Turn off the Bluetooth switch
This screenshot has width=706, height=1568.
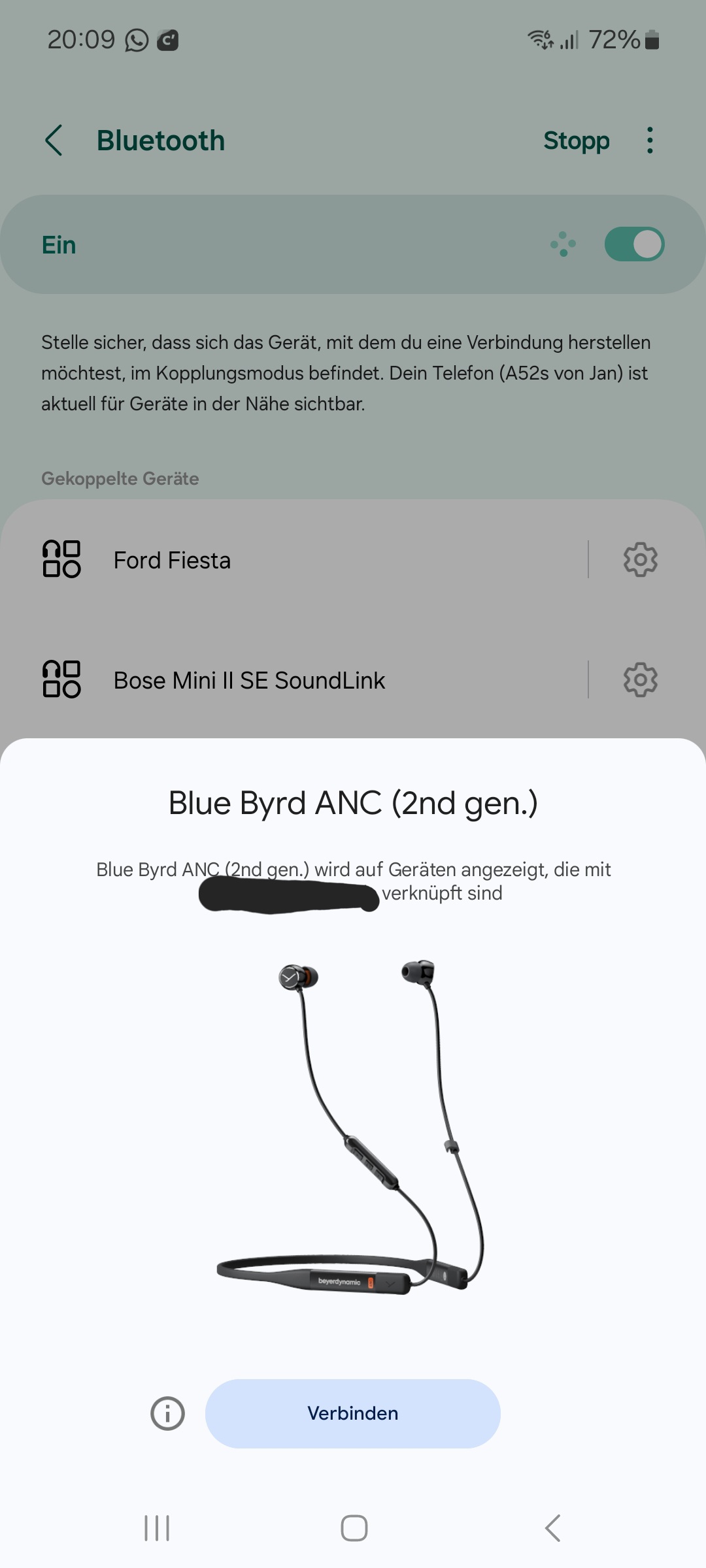(x=634, y=244)
